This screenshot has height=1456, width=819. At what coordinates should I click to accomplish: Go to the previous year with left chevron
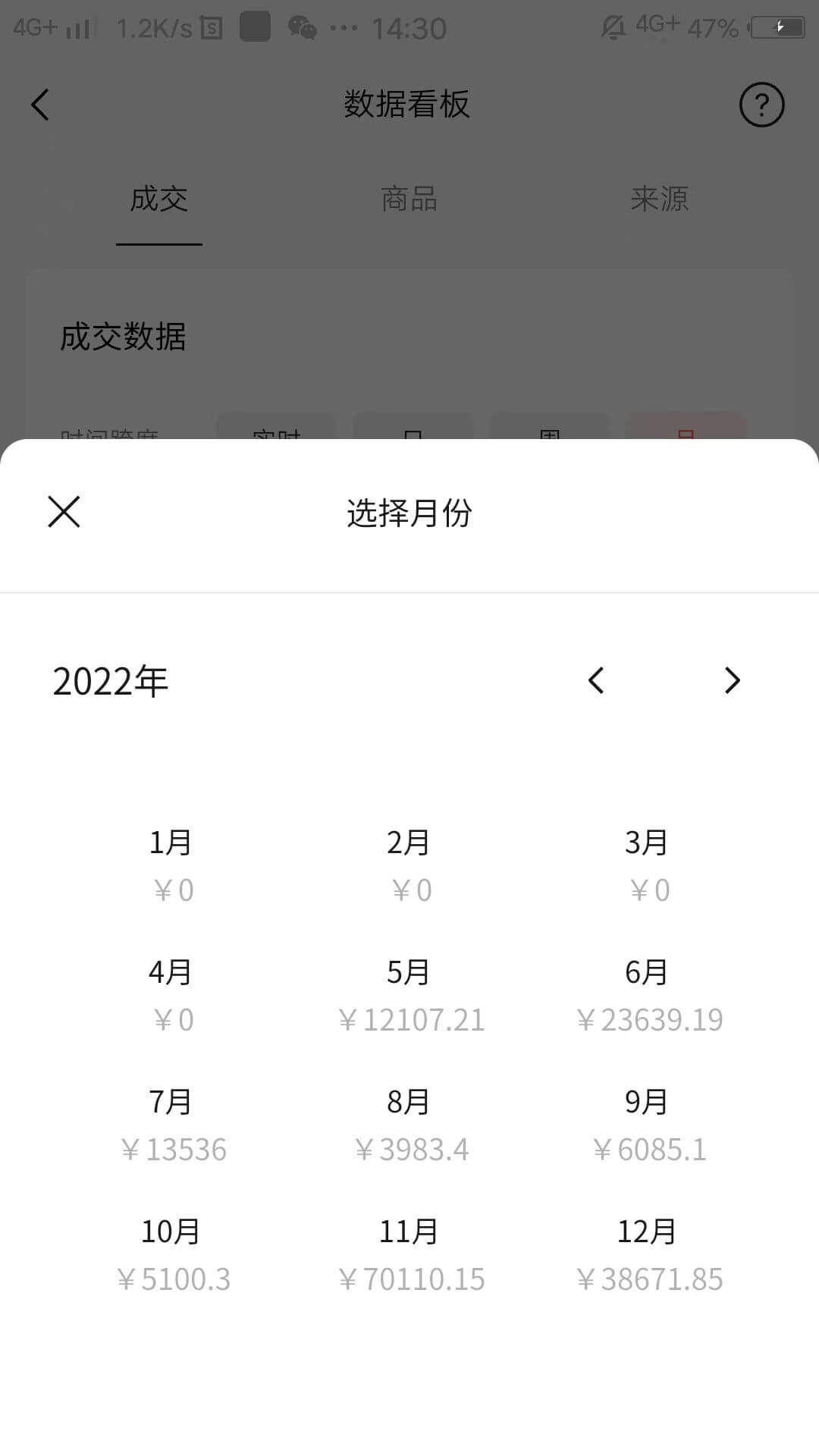596,680
